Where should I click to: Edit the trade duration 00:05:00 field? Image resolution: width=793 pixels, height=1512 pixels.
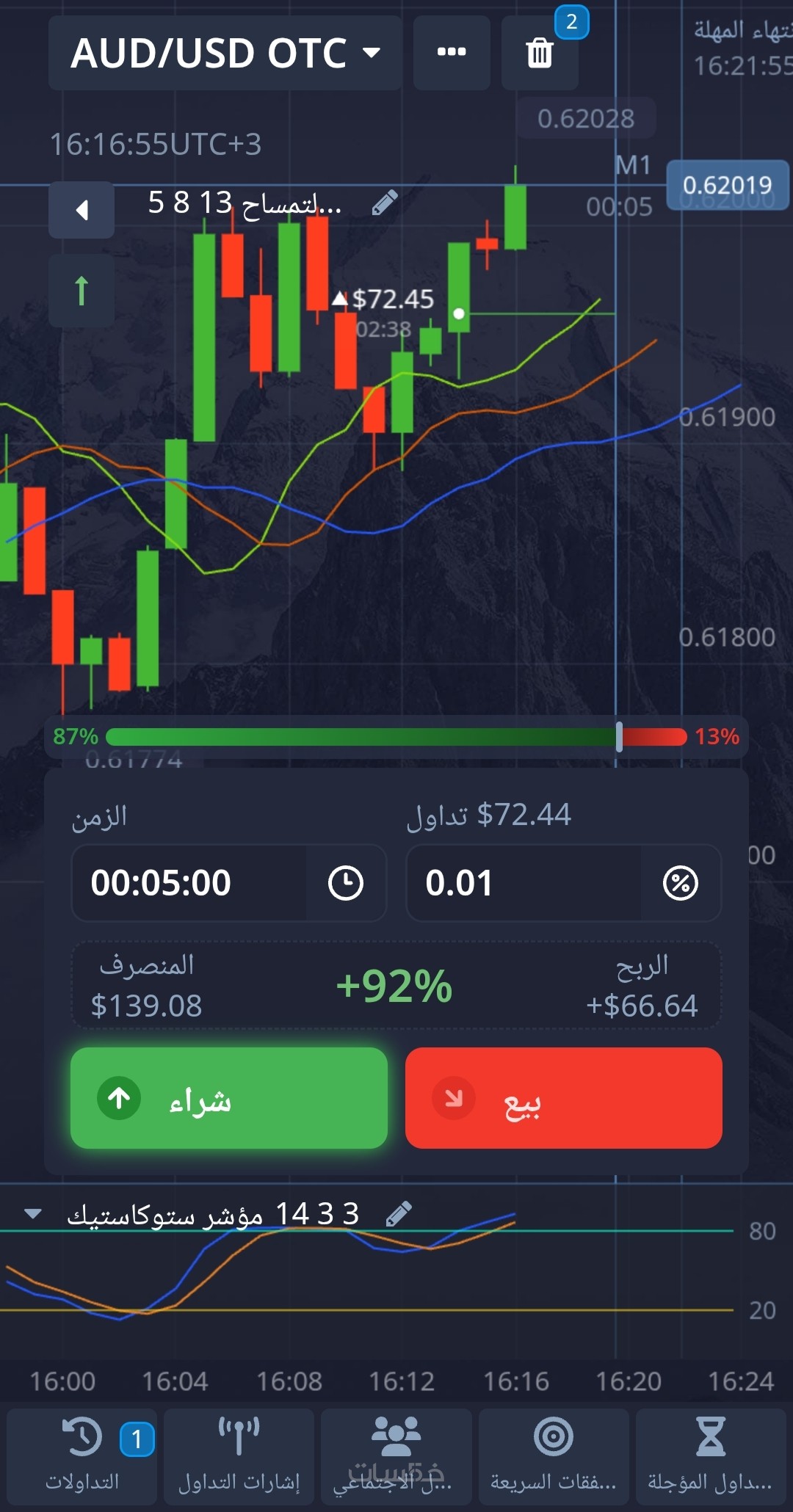click(189, 883)
